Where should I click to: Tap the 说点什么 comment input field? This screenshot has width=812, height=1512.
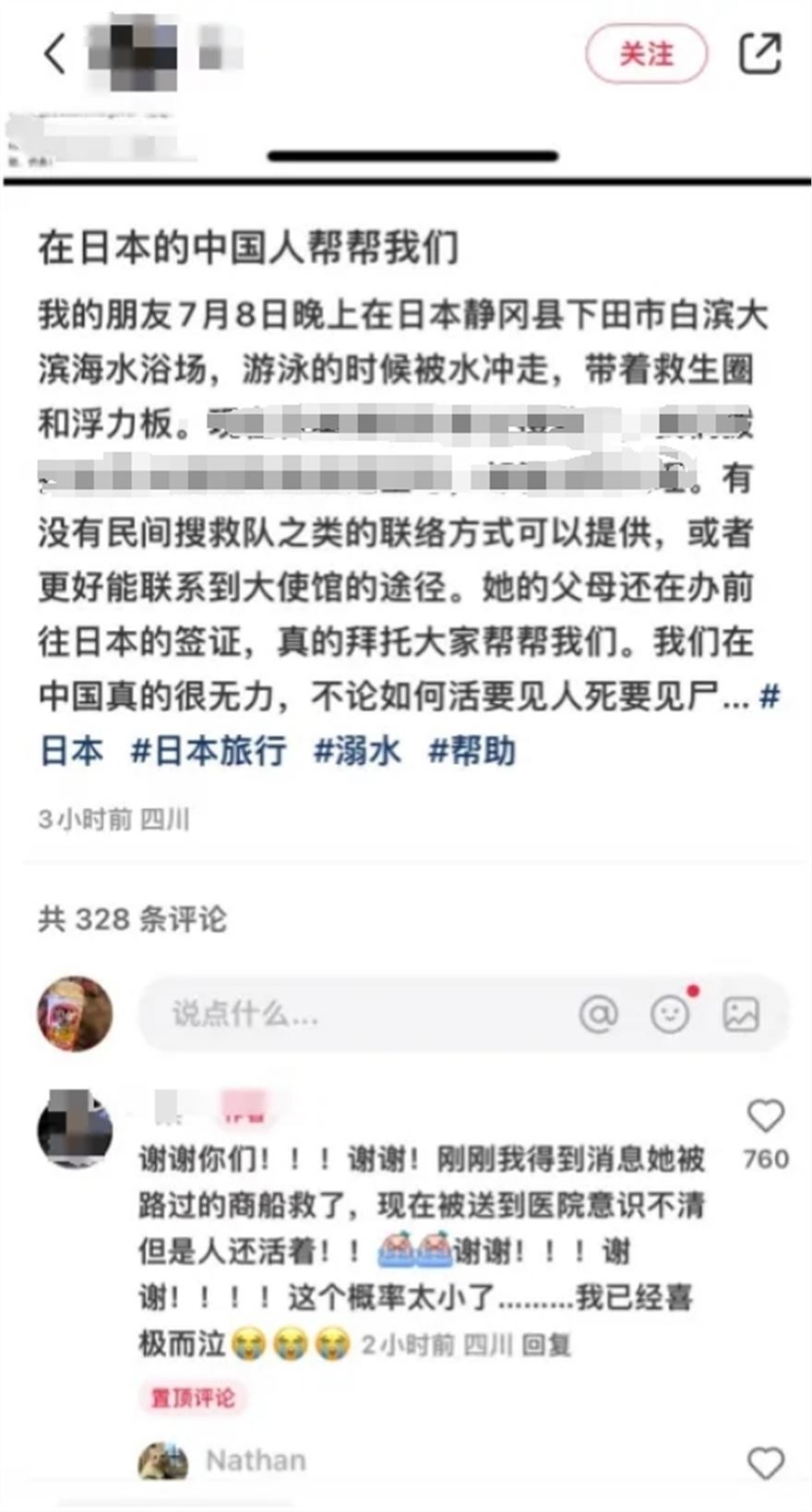(351, 1014)
